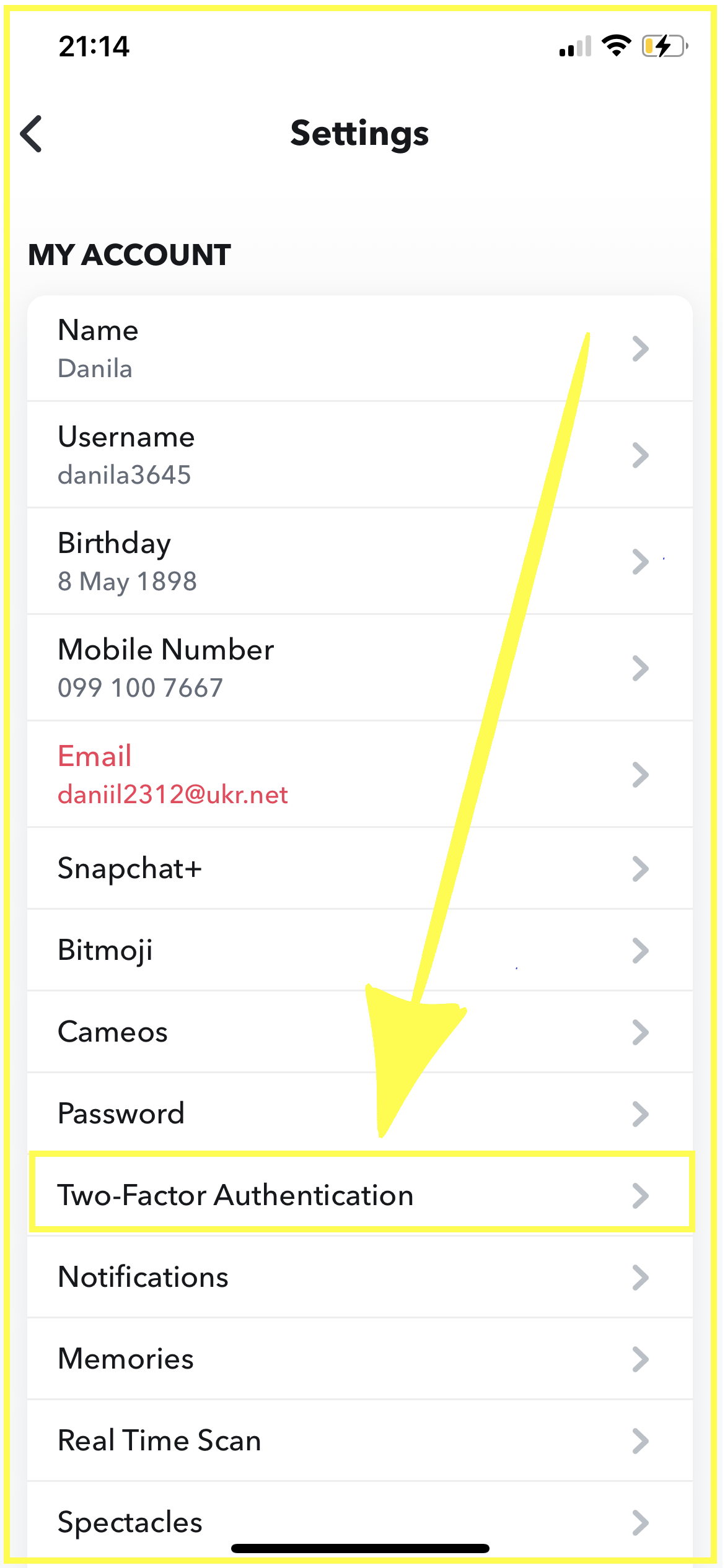
Task: Open Mobile Number settings
Action: (360, 668)
